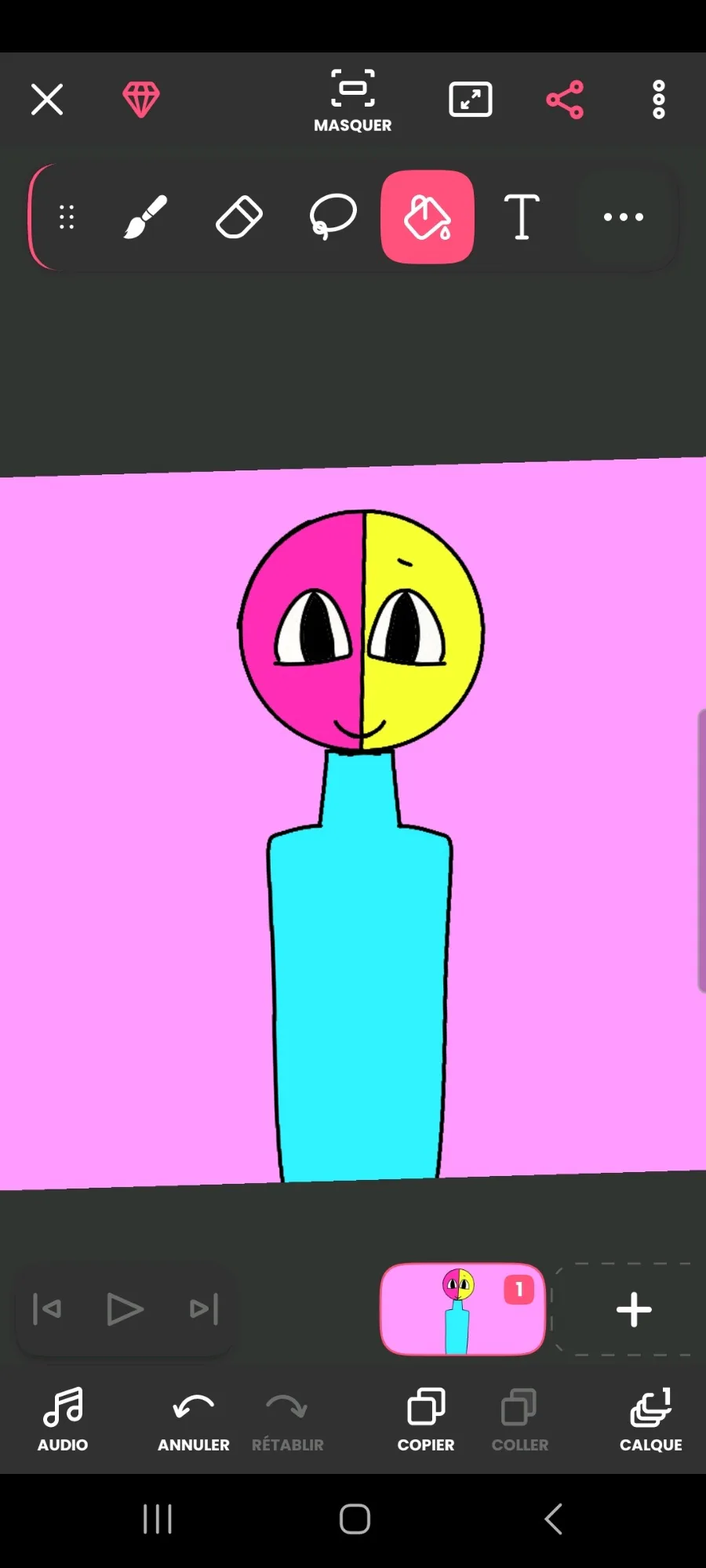Pick the text tool

[x=522, y=217]
